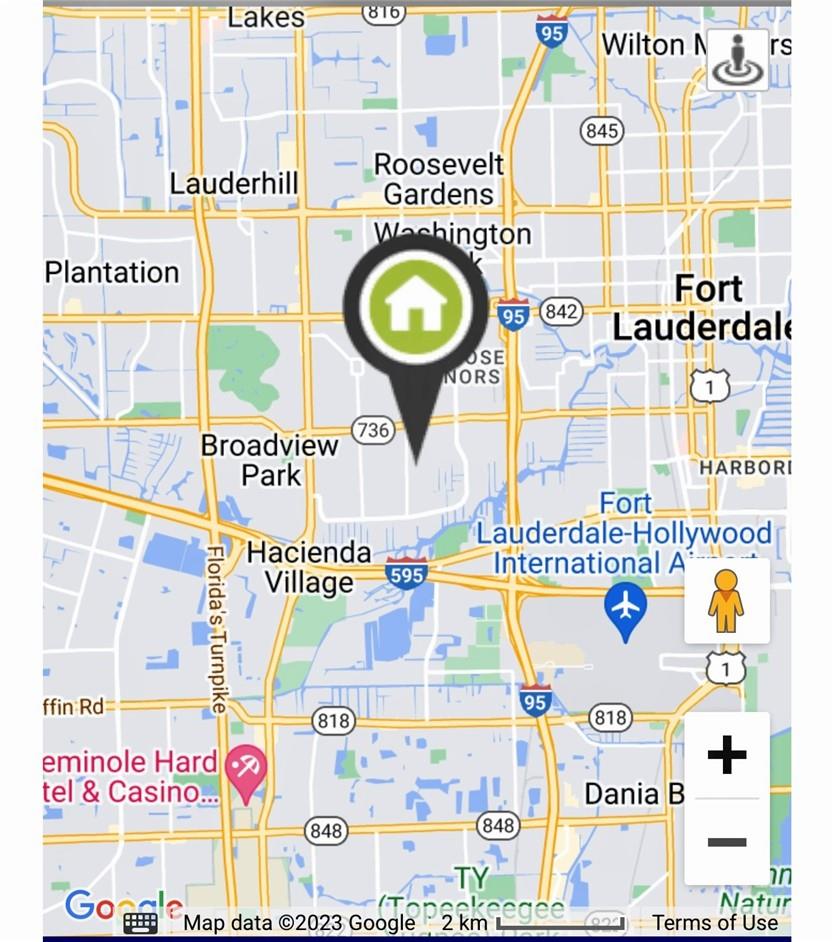
Task: Tap the street view person icon at top
Action: 737,60
